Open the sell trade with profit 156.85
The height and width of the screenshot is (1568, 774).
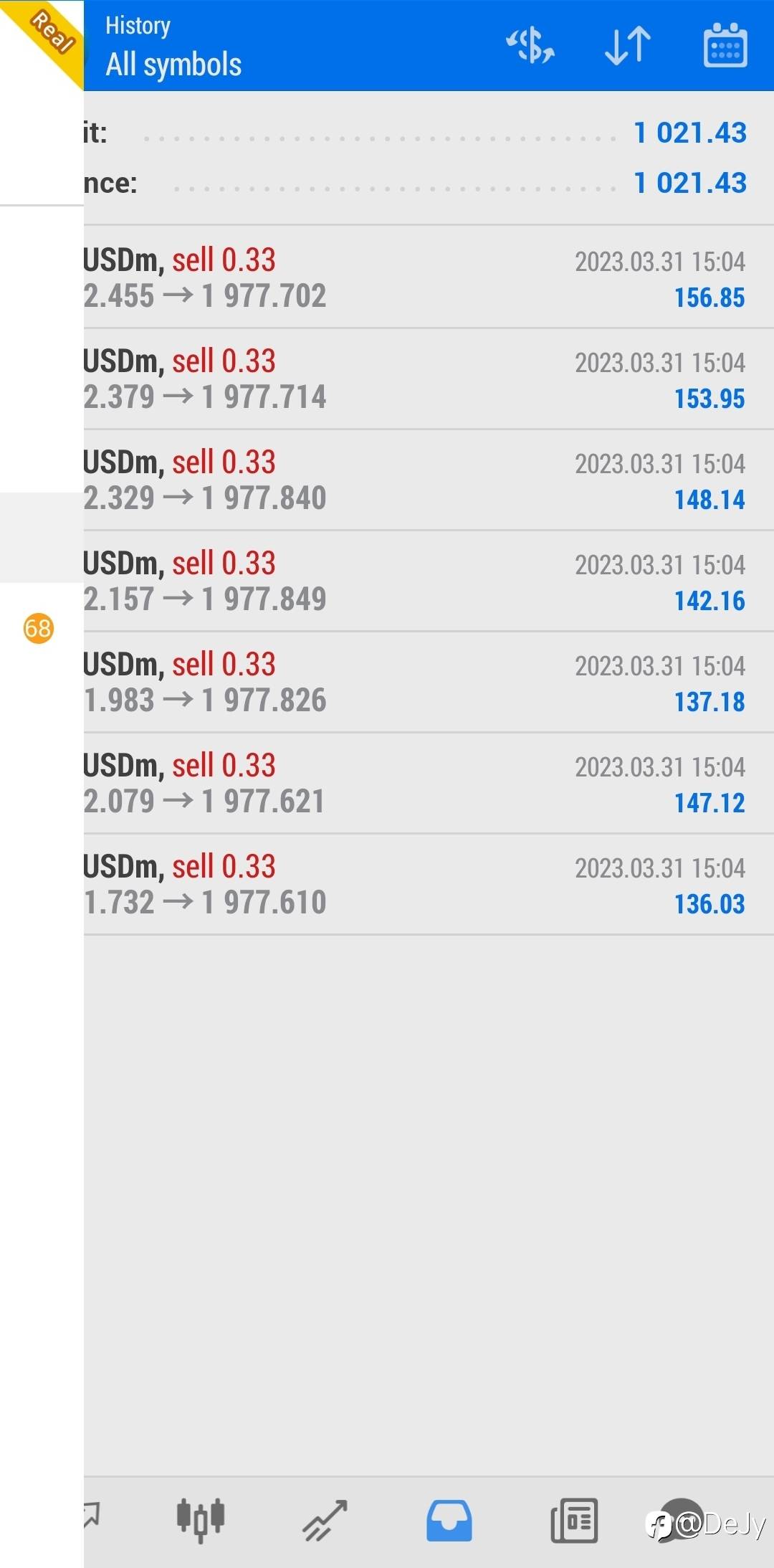coord(429,278)
